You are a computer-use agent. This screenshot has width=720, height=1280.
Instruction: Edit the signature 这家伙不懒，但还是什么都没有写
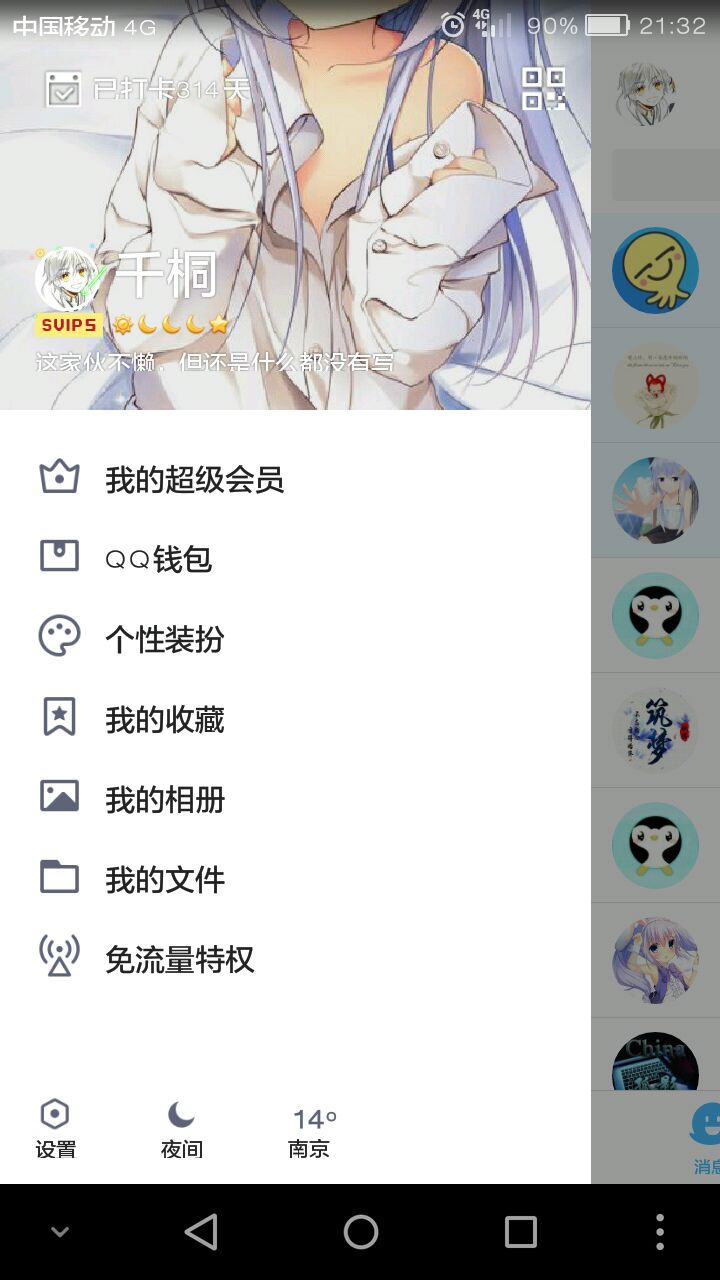coord(215,362)
